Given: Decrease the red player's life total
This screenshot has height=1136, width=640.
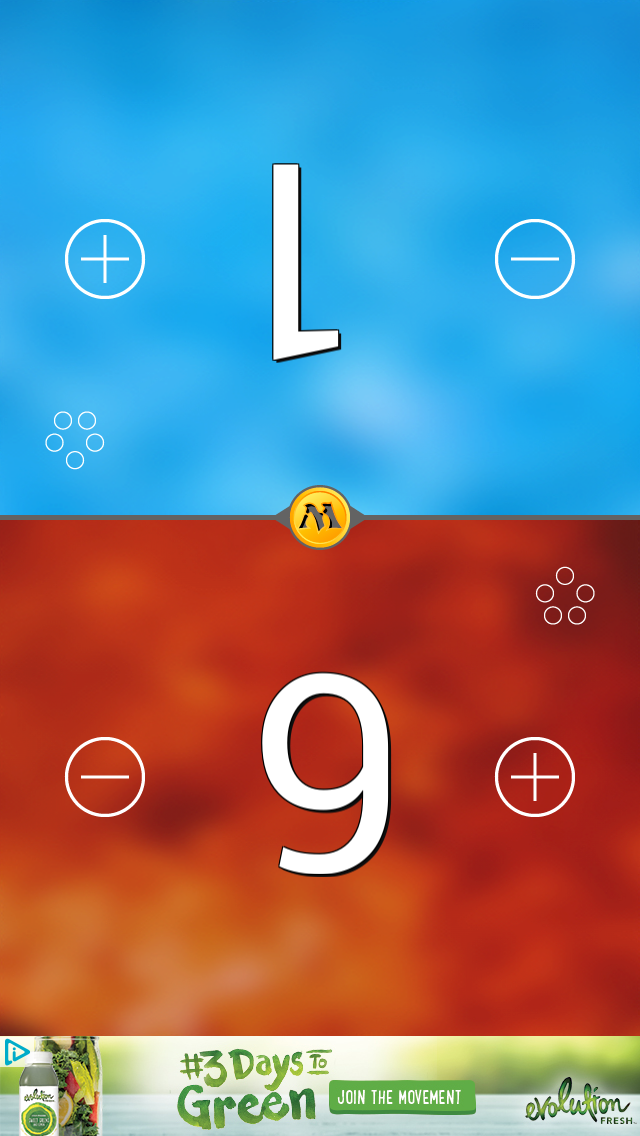Looking at the screenshot, I should 105,777.
